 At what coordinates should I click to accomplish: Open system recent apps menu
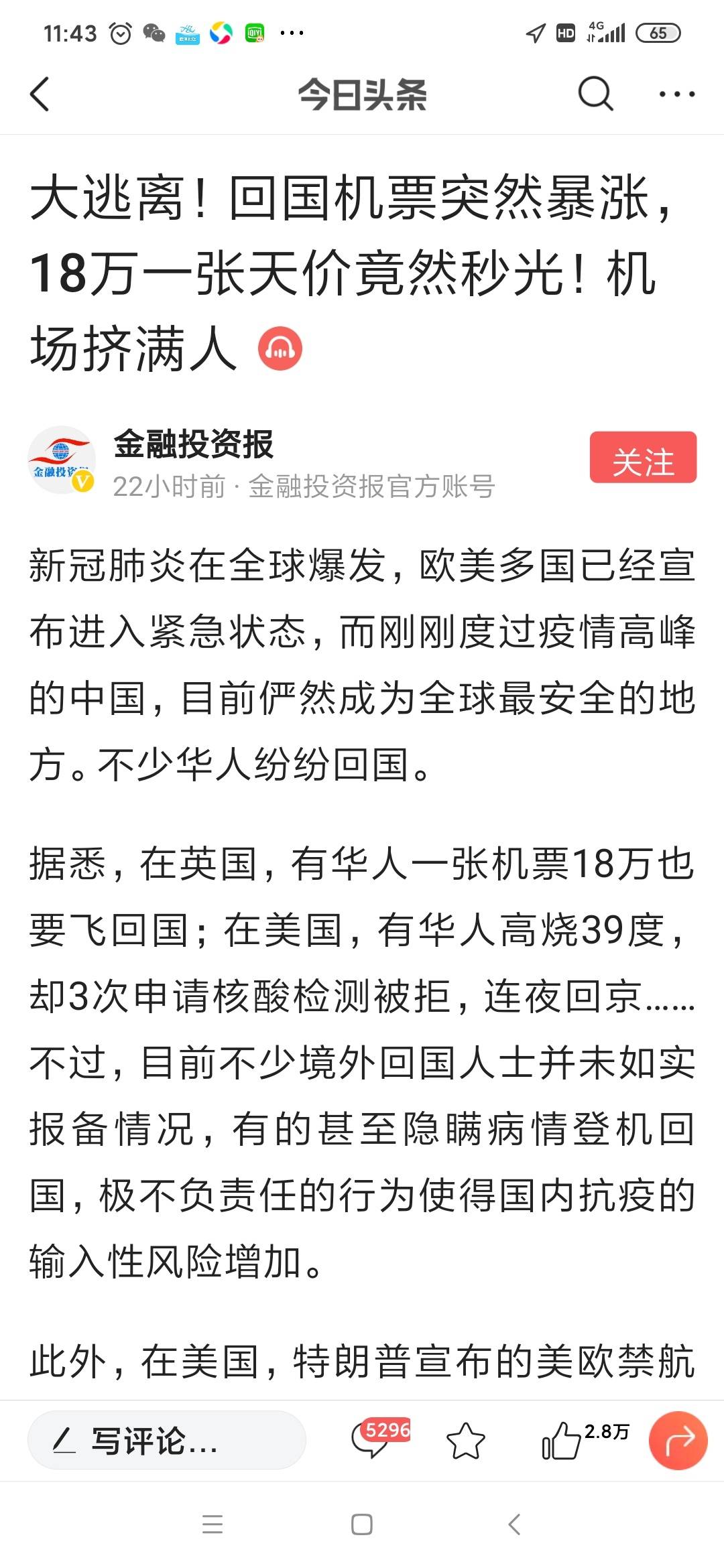pyautogui.click(x=213, y=1524)
